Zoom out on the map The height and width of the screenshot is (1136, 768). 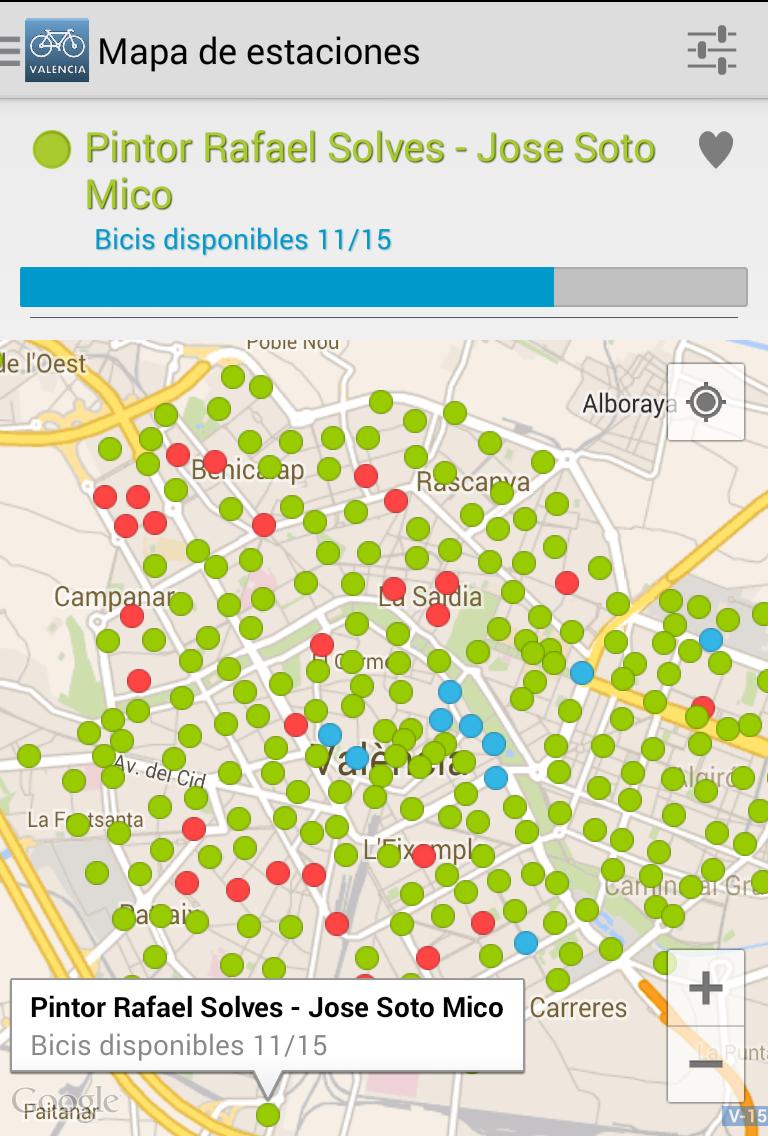click(x=706, y=1063)
